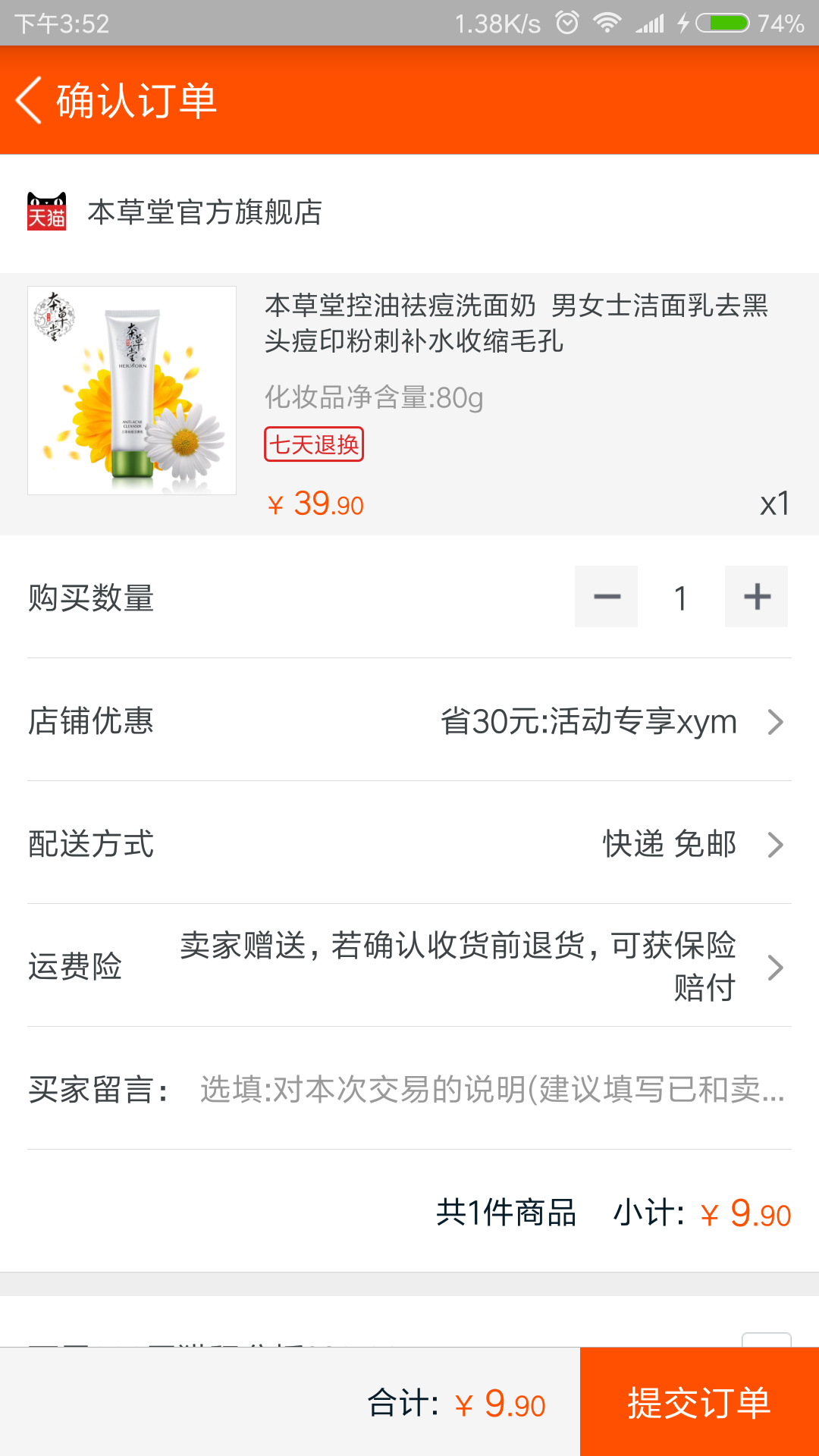Open the 本草堂官方旗舰店 store
This screenshot has height=1456, width=819.
pos(205,212)
